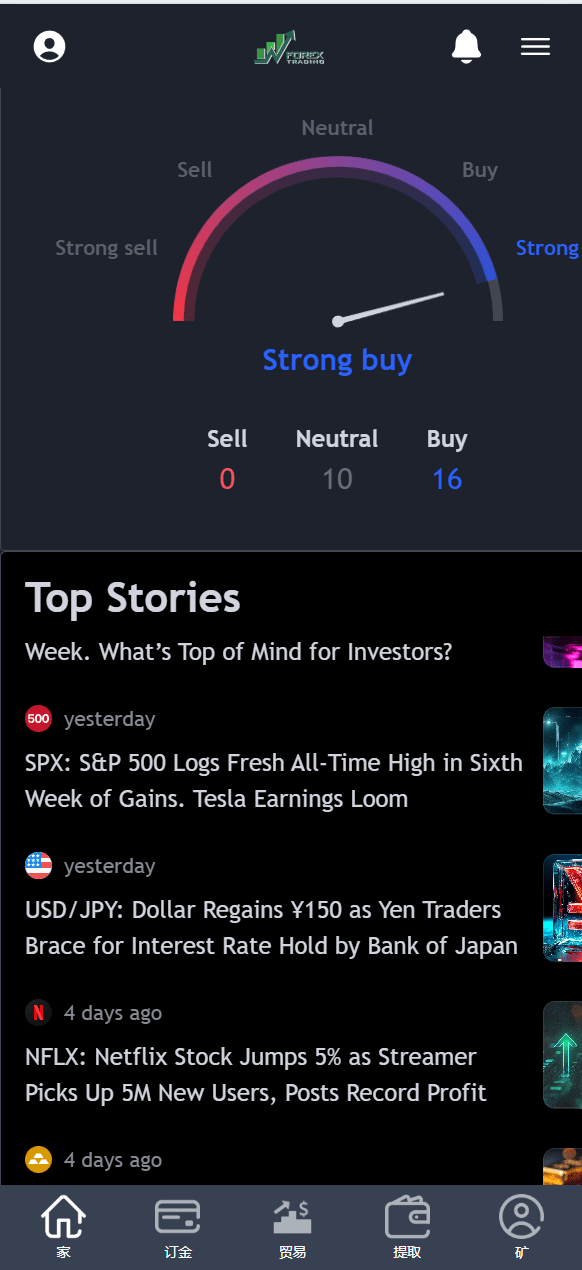Open the Netflix stock jumps 5% story
The height and width of the screenshot is (1270, 582).
(x=256, y=1075)
